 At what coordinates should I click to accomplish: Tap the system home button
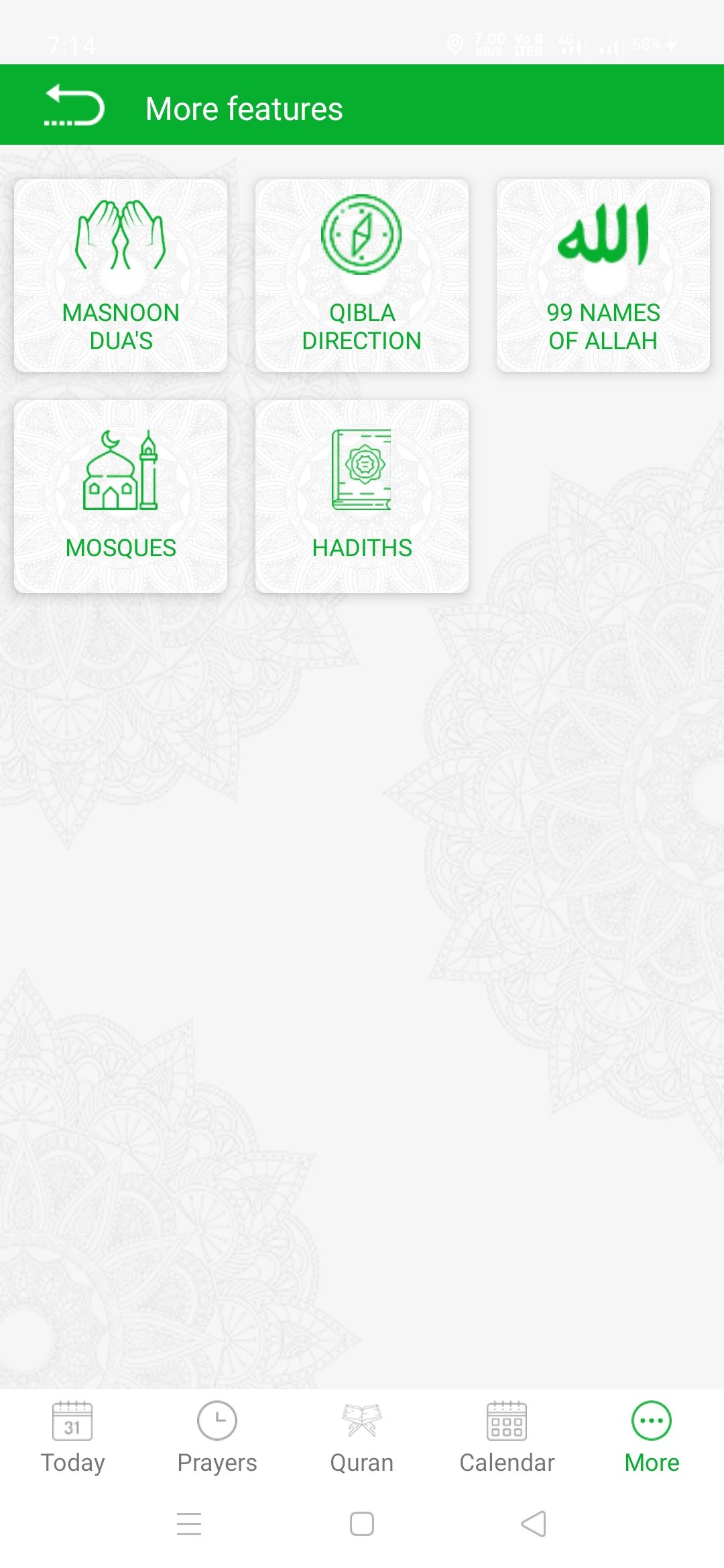[x=362, y=1524]
